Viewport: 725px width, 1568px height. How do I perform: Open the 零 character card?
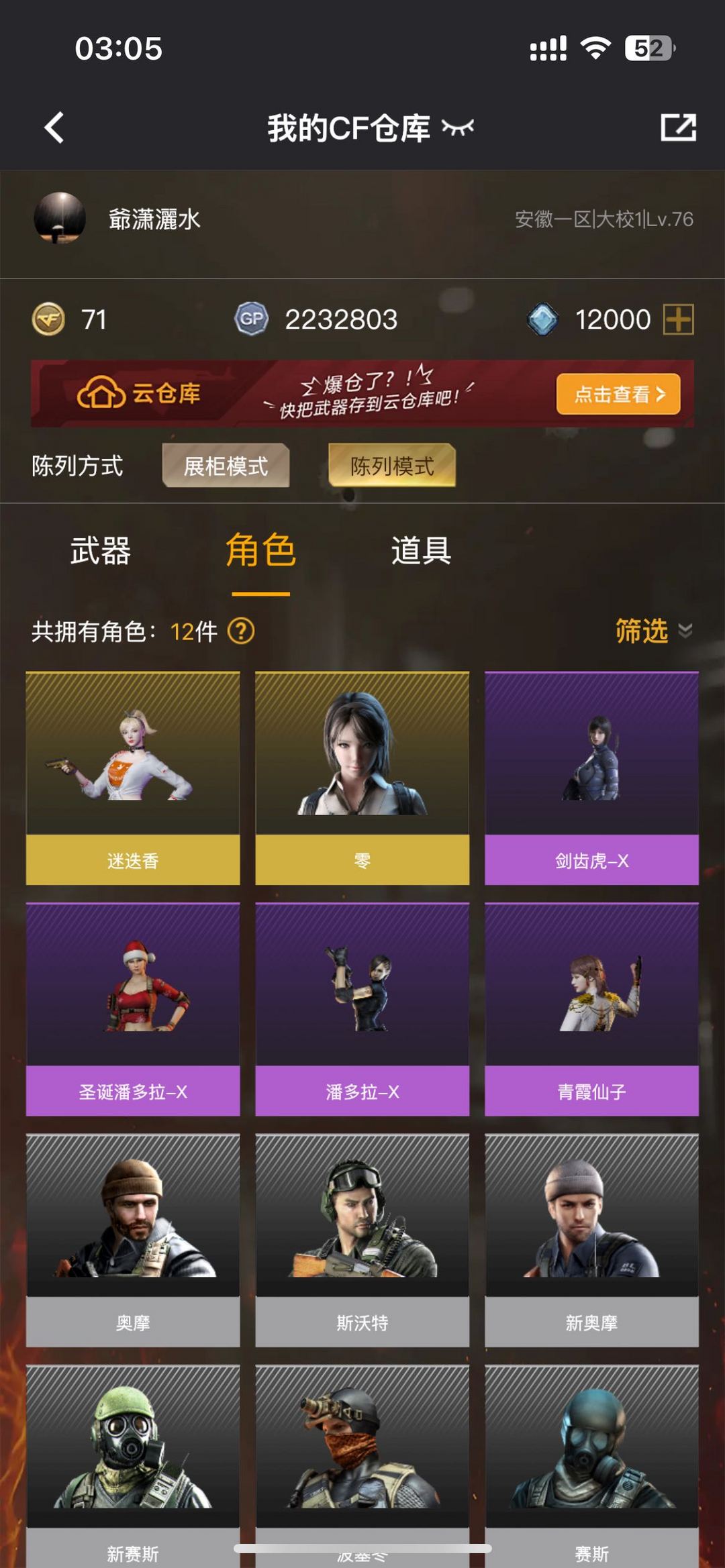coord(362,778)
